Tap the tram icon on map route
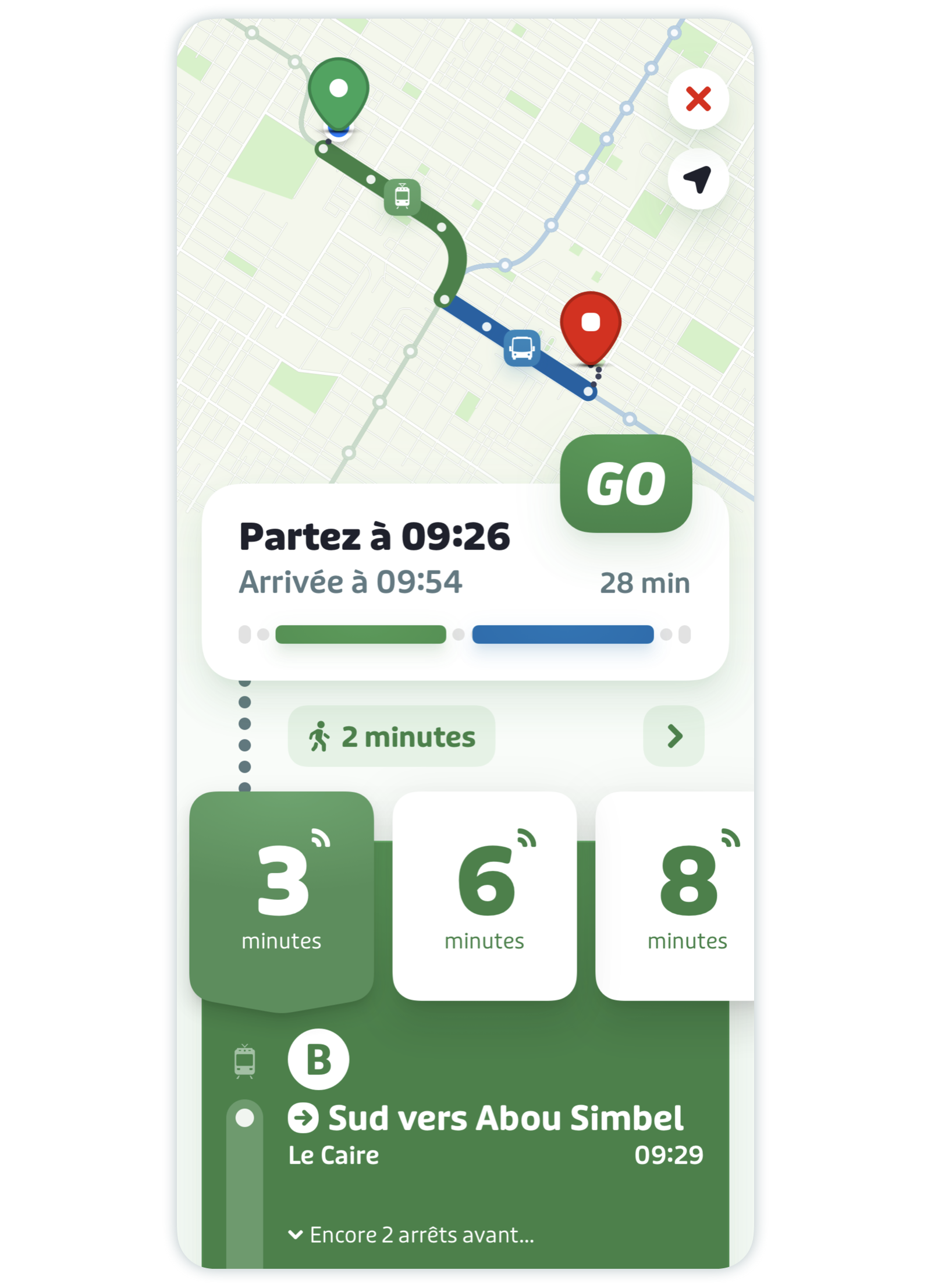The image size is (931, 1288). (402, 197)
